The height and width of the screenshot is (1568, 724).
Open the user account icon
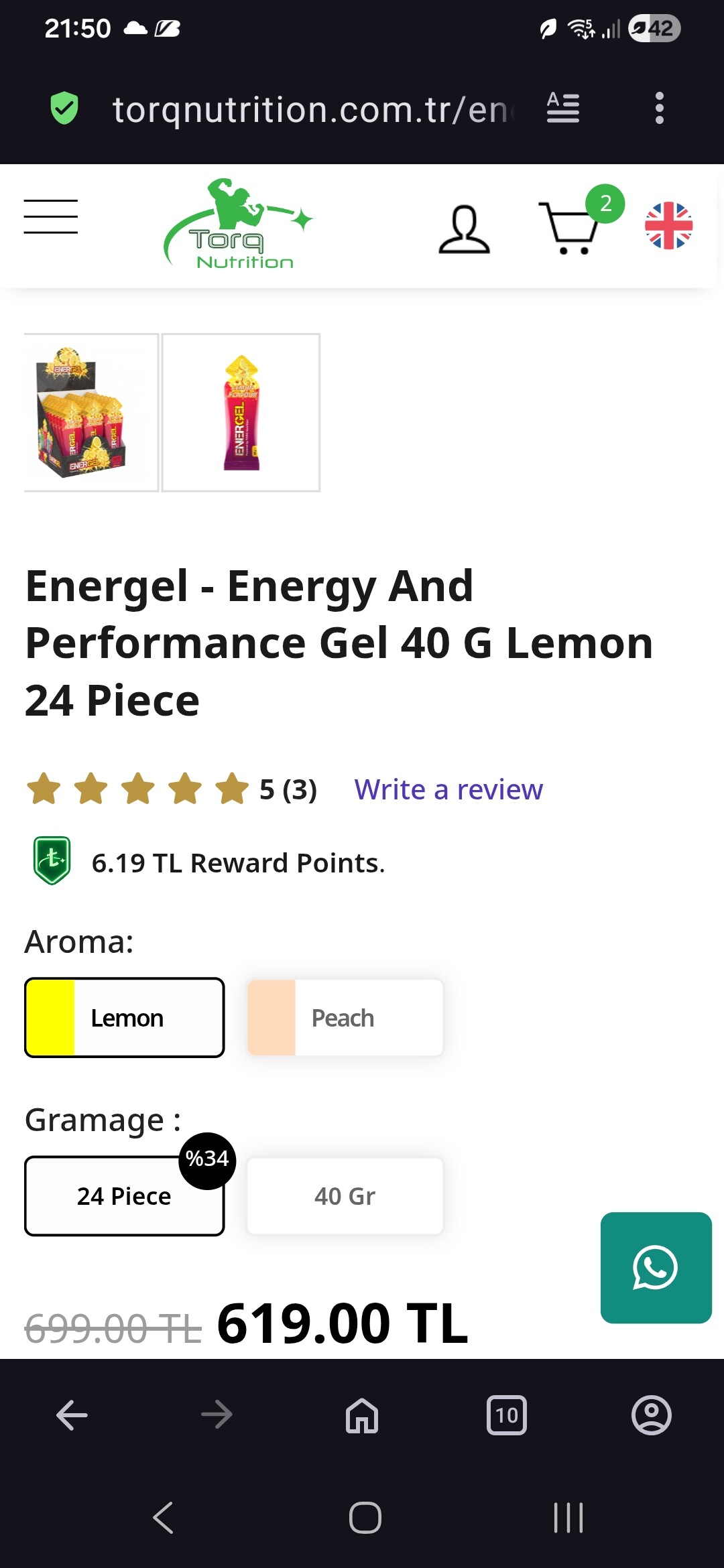464,229
